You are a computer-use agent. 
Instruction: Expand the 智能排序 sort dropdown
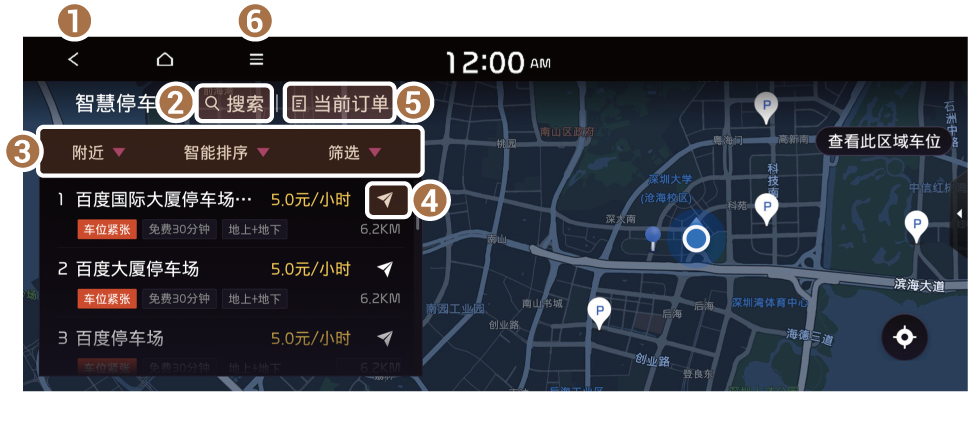point(226,153)
